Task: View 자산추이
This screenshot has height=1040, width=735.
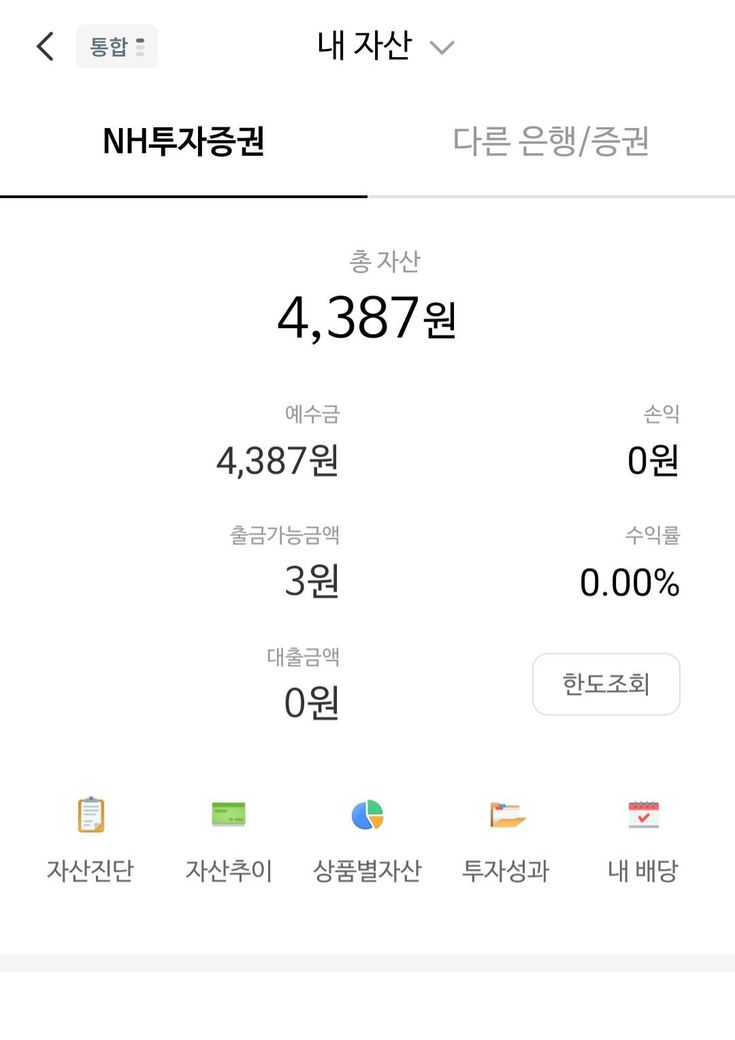Action: (x=229, y=838)
